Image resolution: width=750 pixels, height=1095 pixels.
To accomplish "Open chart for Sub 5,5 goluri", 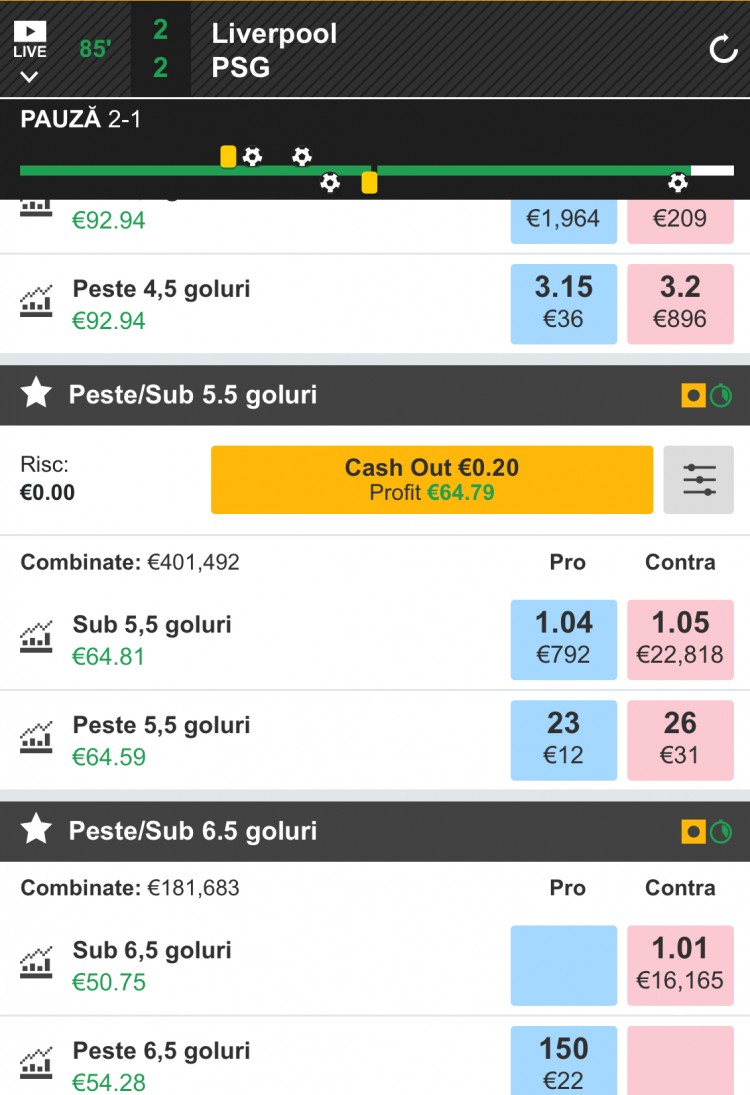I will tap(37, 639).
